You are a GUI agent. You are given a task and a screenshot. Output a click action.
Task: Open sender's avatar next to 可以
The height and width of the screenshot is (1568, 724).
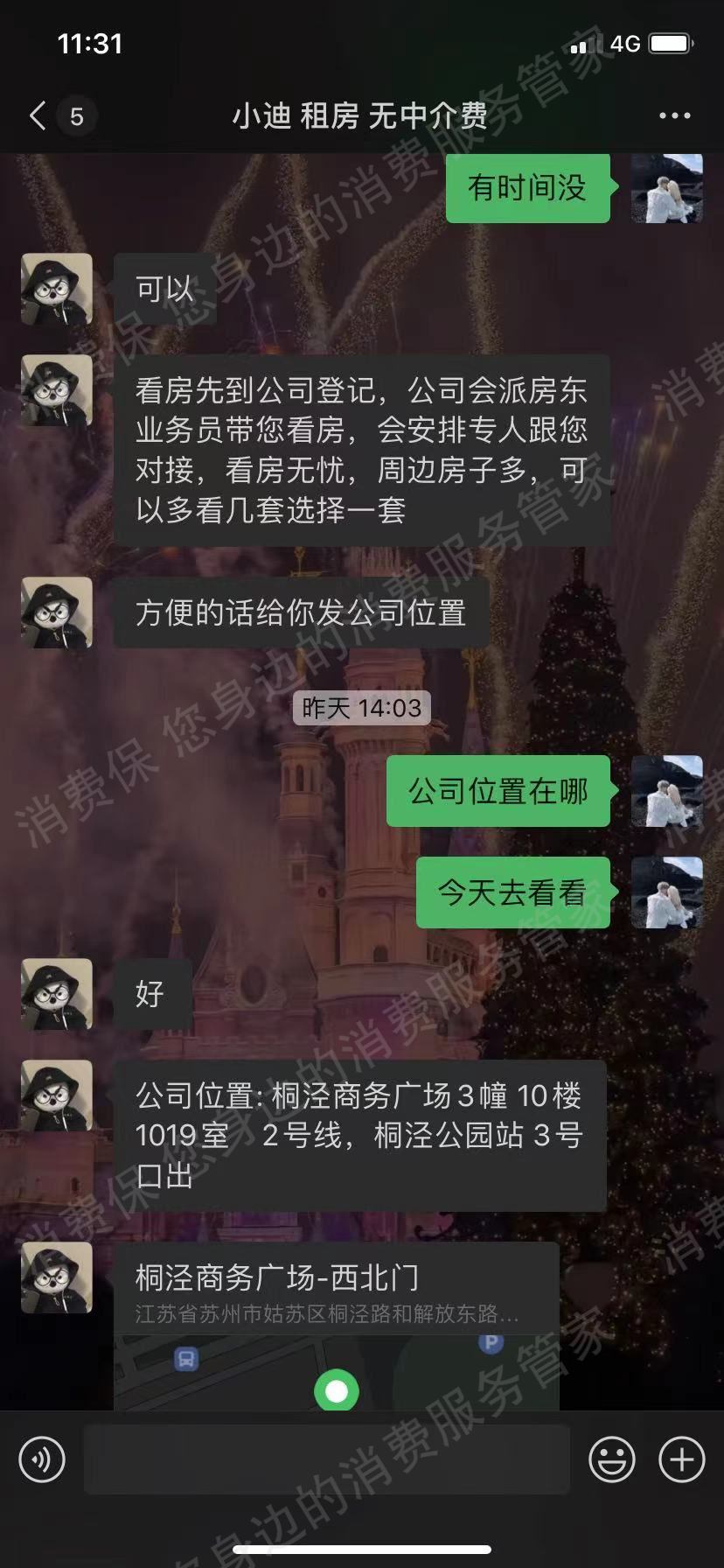point(57,290)
